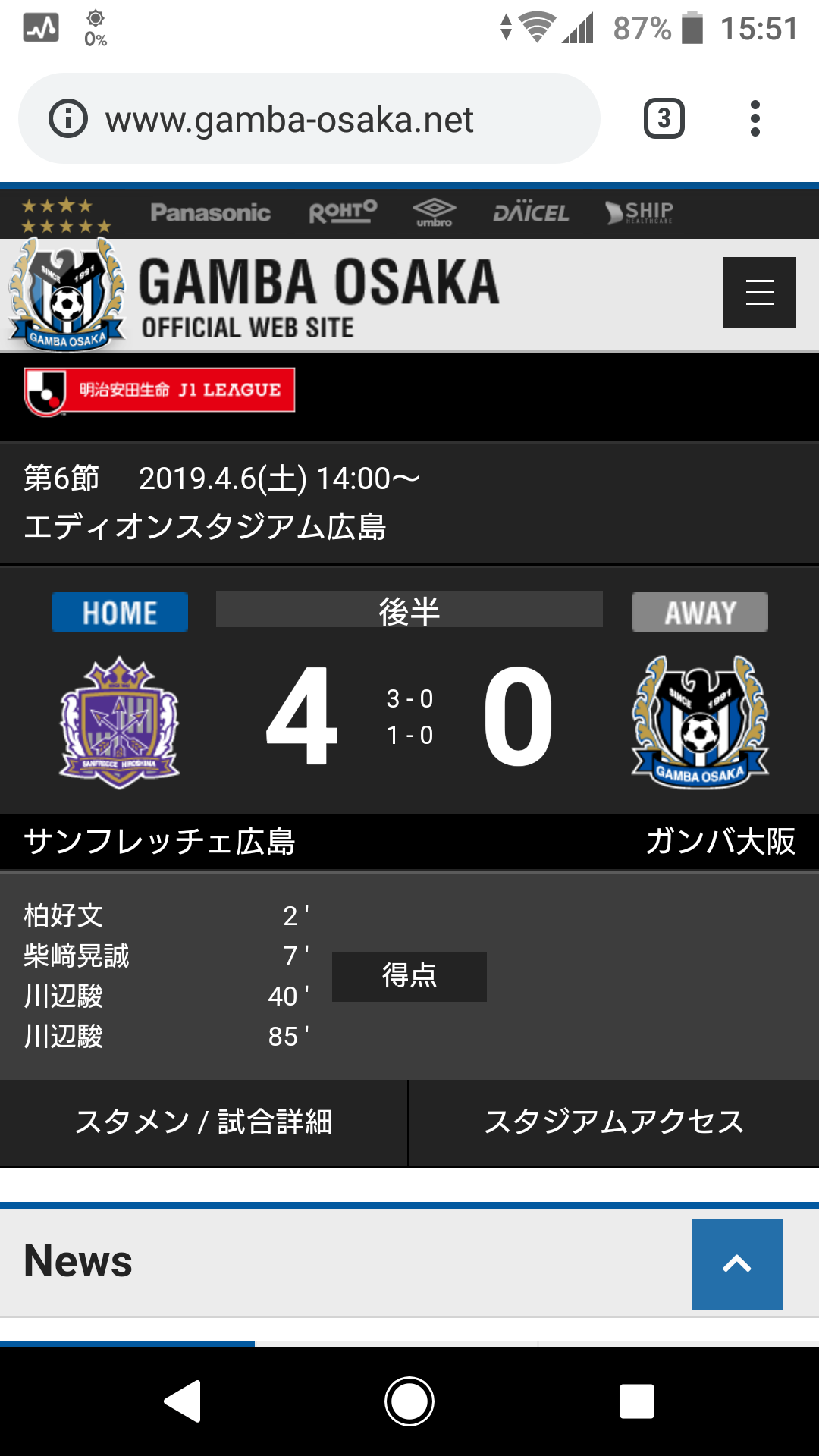Open the hamburger site menu
This screenshot has width=819, height=1456.
click(759, 292)
